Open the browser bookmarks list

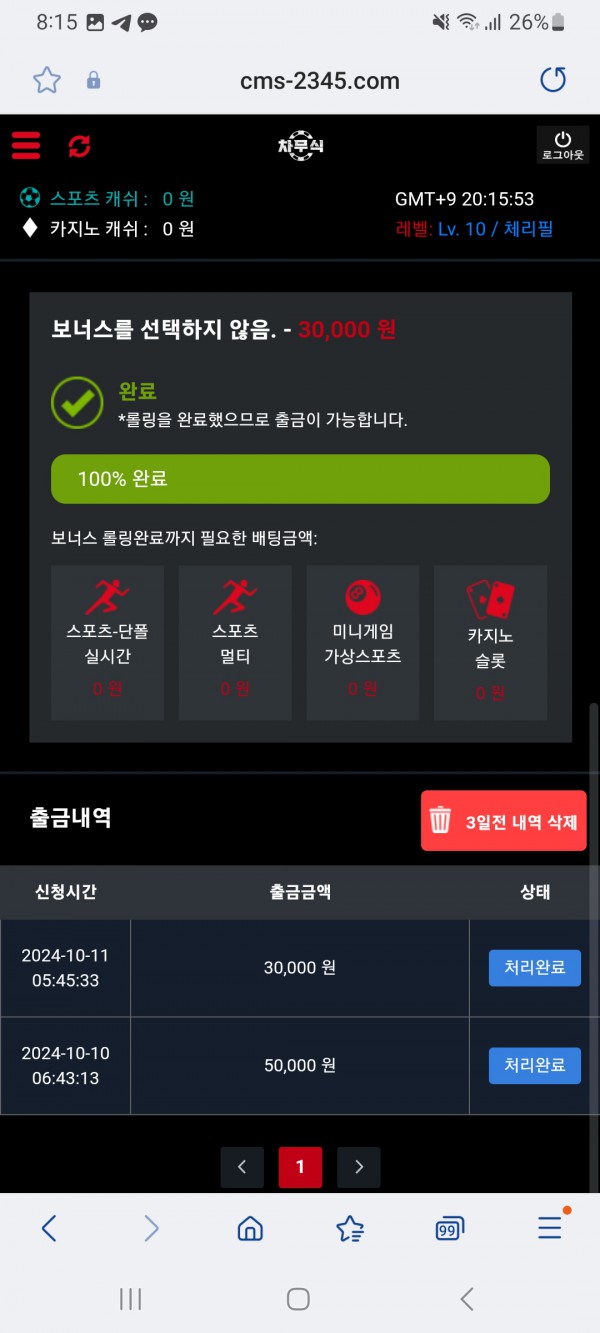coord(350,1228)
